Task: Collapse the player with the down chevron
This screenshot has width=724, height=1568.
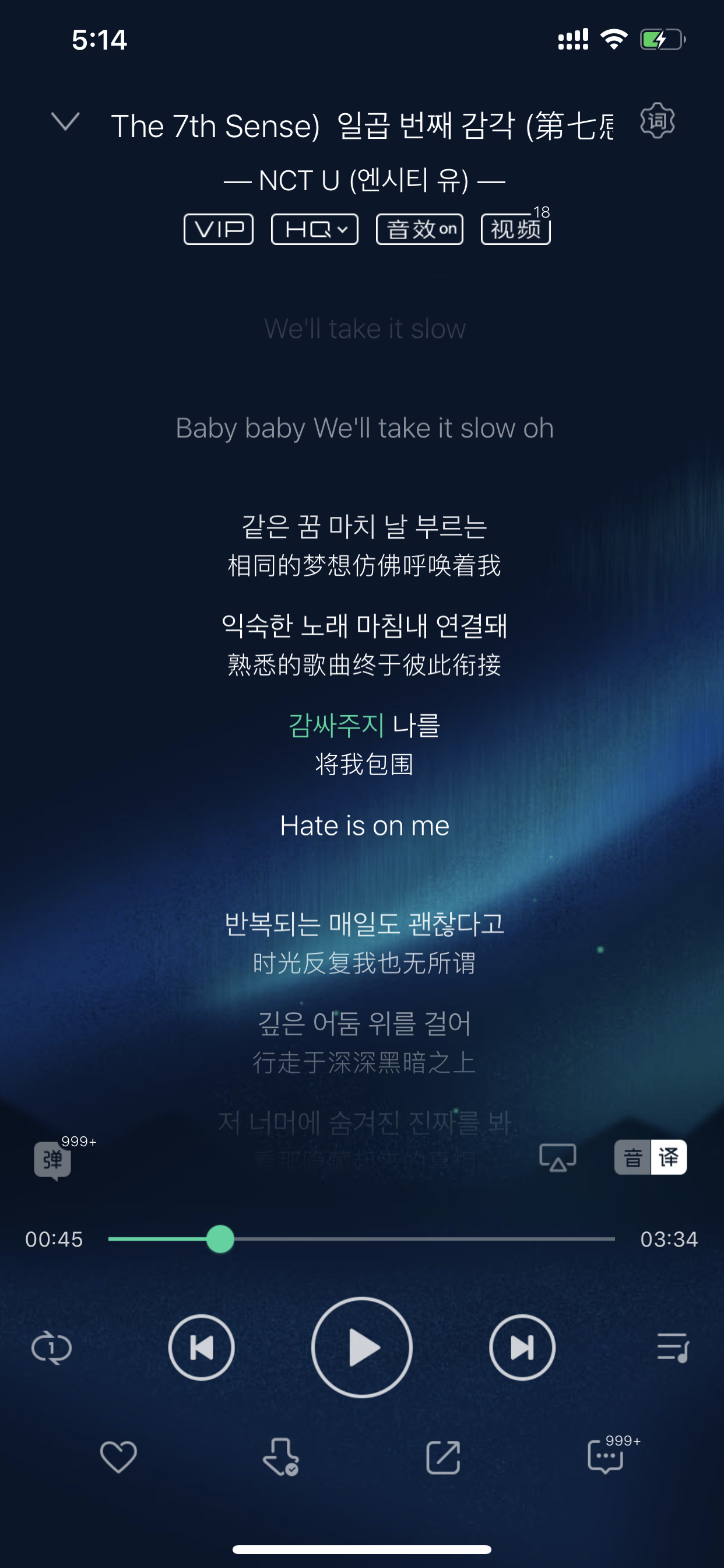Action: tap(65, 122)
